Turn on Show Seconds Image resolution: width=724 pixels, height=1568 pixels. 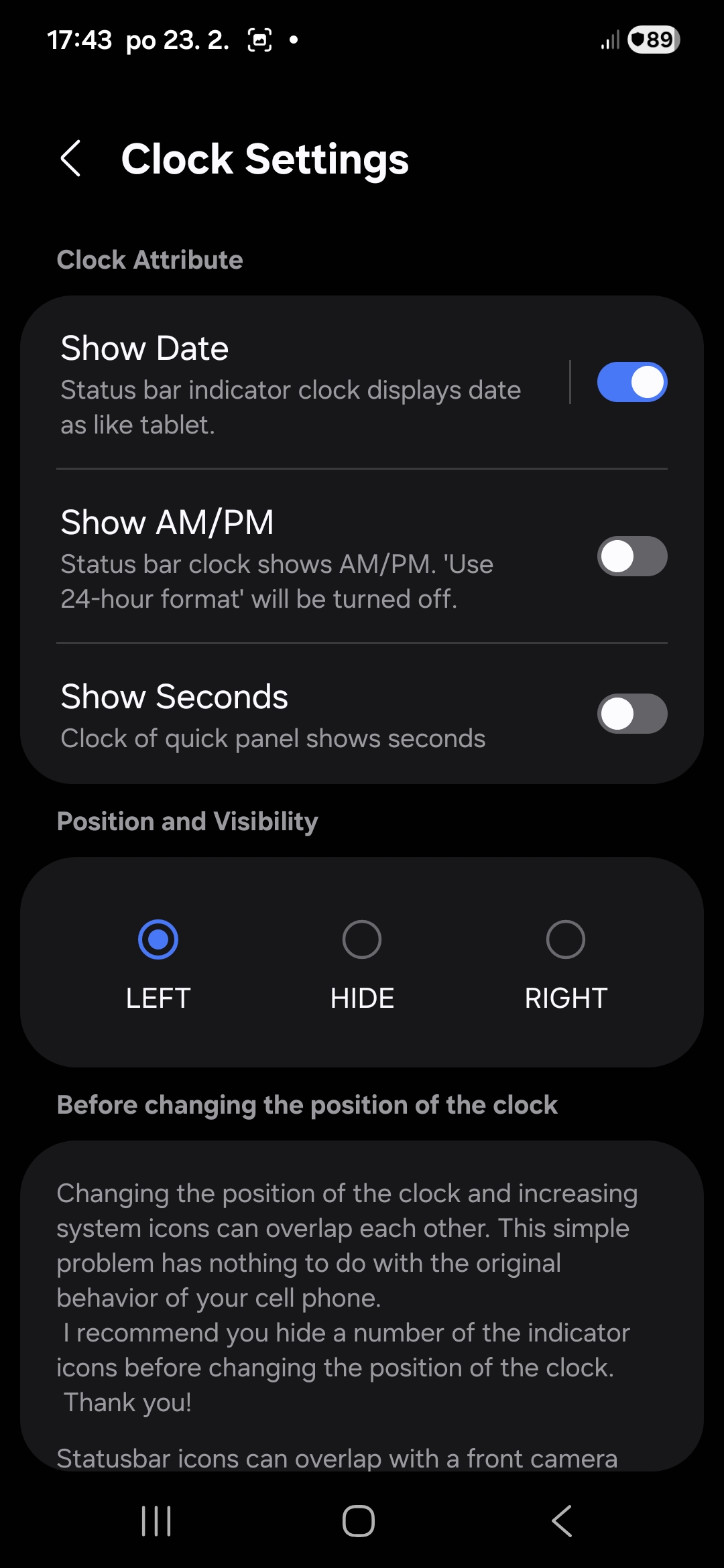click(x=631, y=714)
